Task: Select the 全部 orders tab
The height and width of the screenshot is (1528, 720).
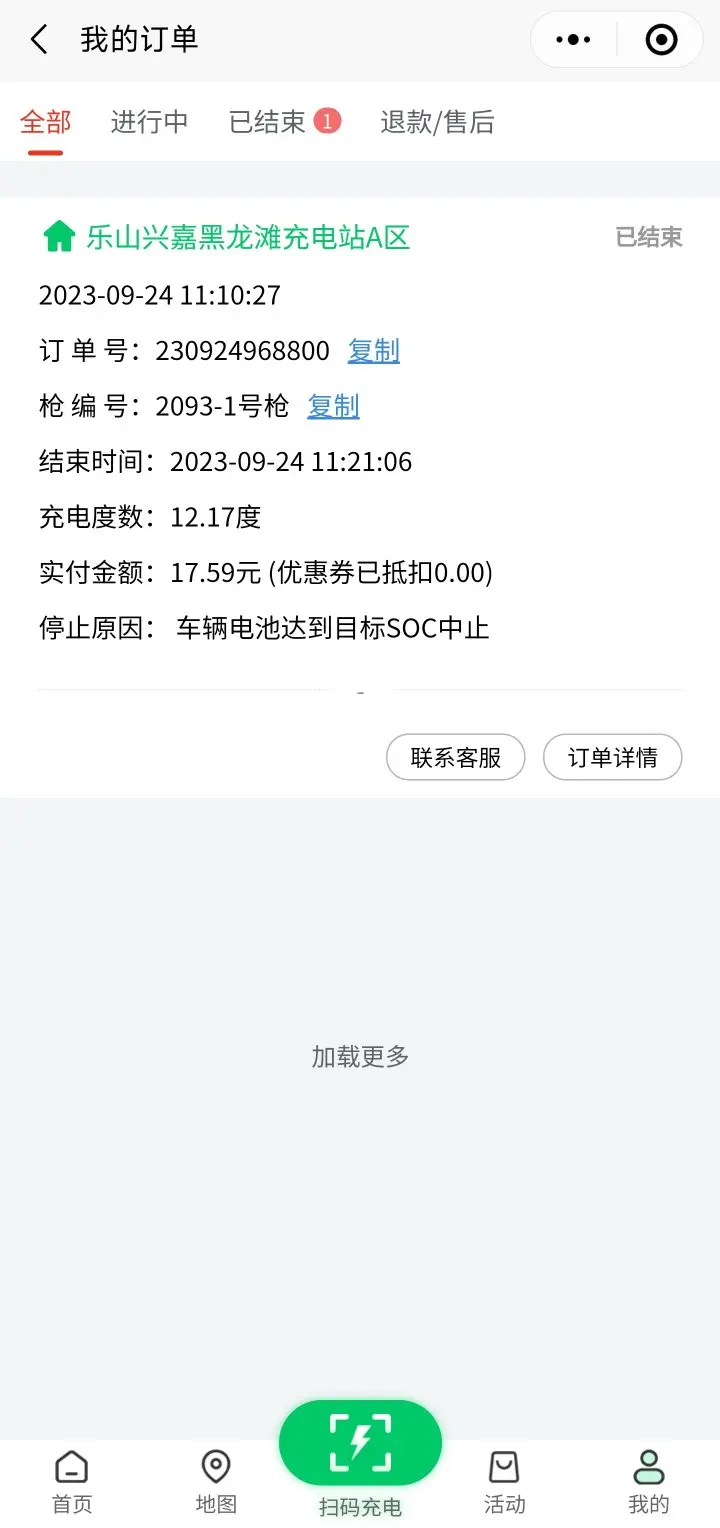Action: pos(45,122)
